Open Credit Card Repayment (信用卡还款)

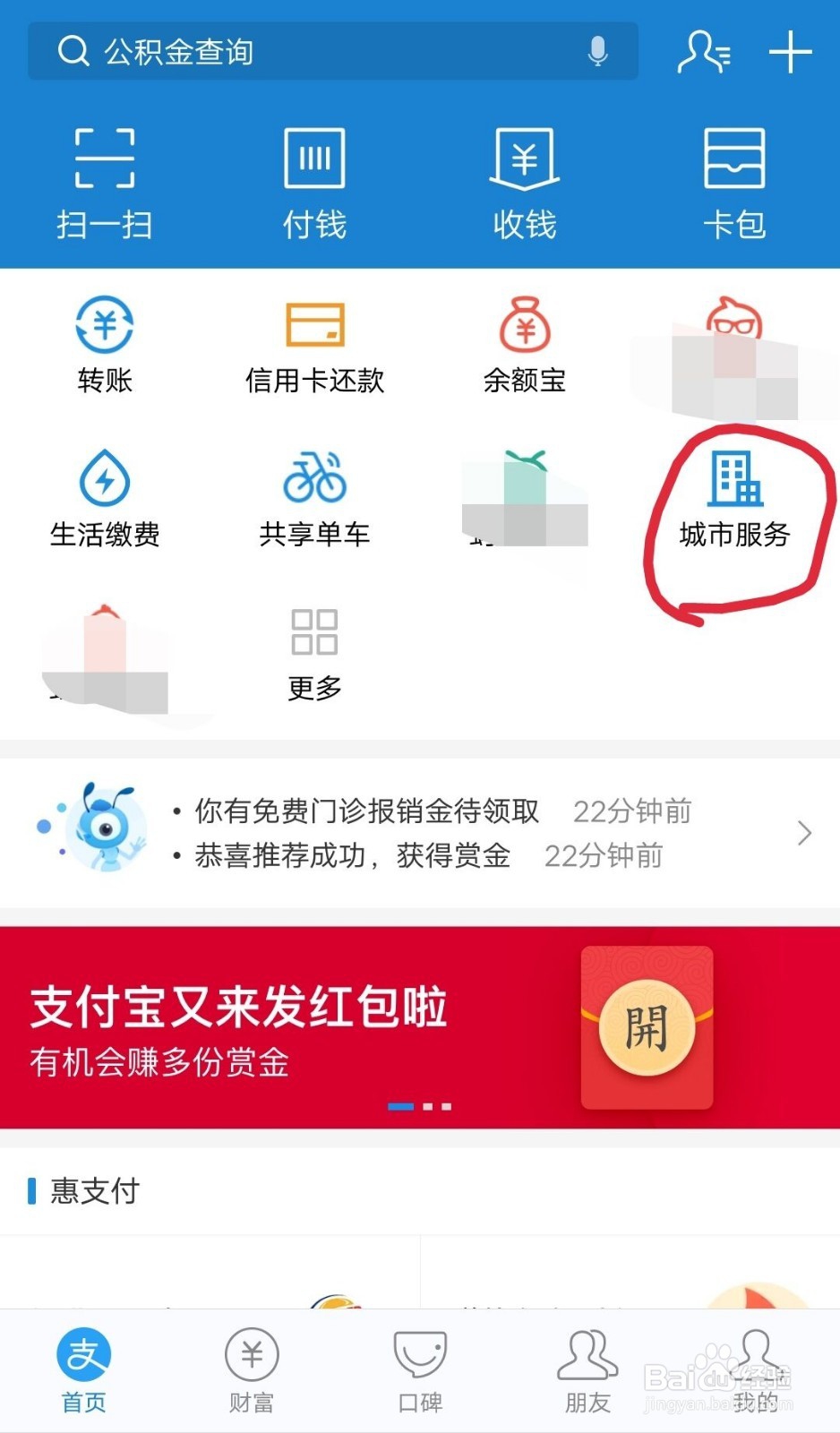point(314,345)
